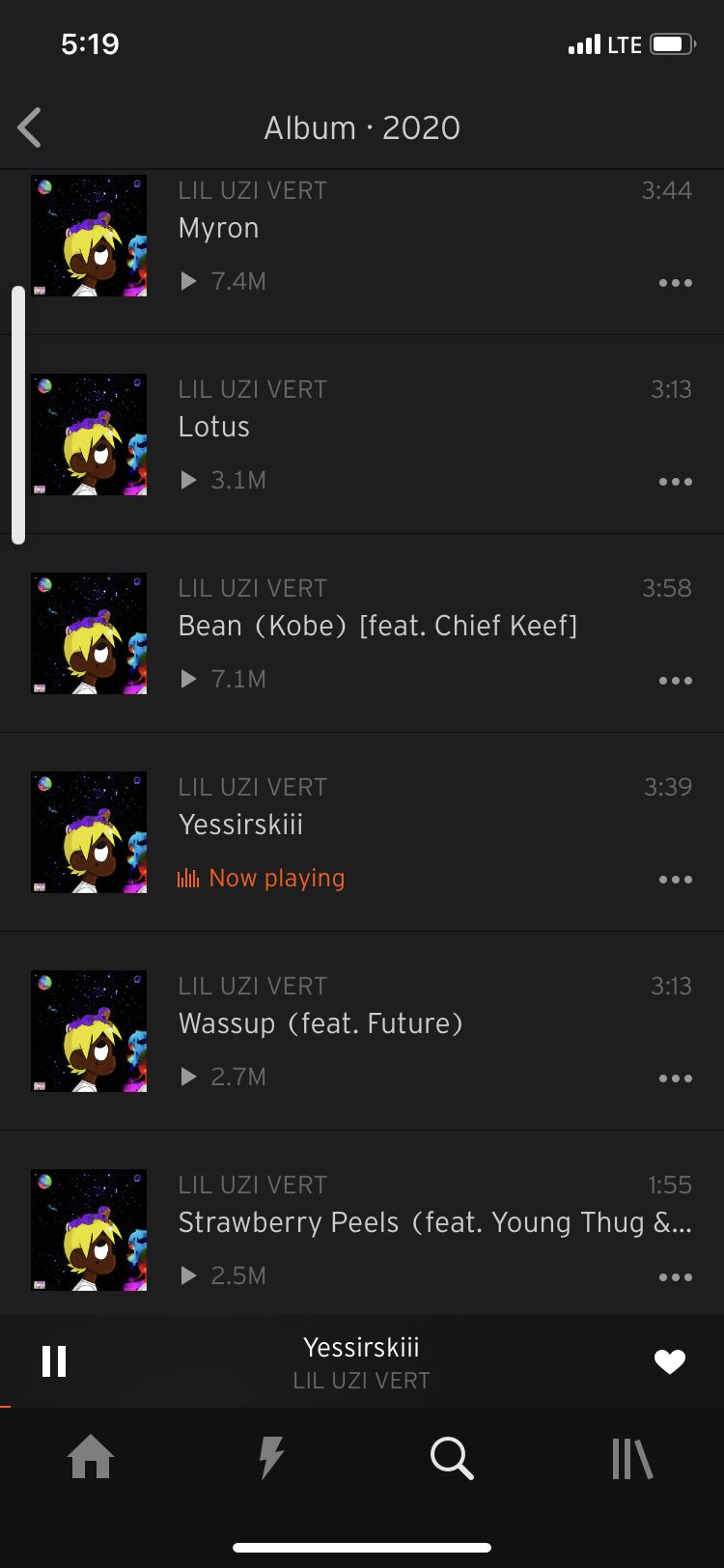Play the track Myron
The height and width of the screenshot is (1568, 724).
click(362, 237)
